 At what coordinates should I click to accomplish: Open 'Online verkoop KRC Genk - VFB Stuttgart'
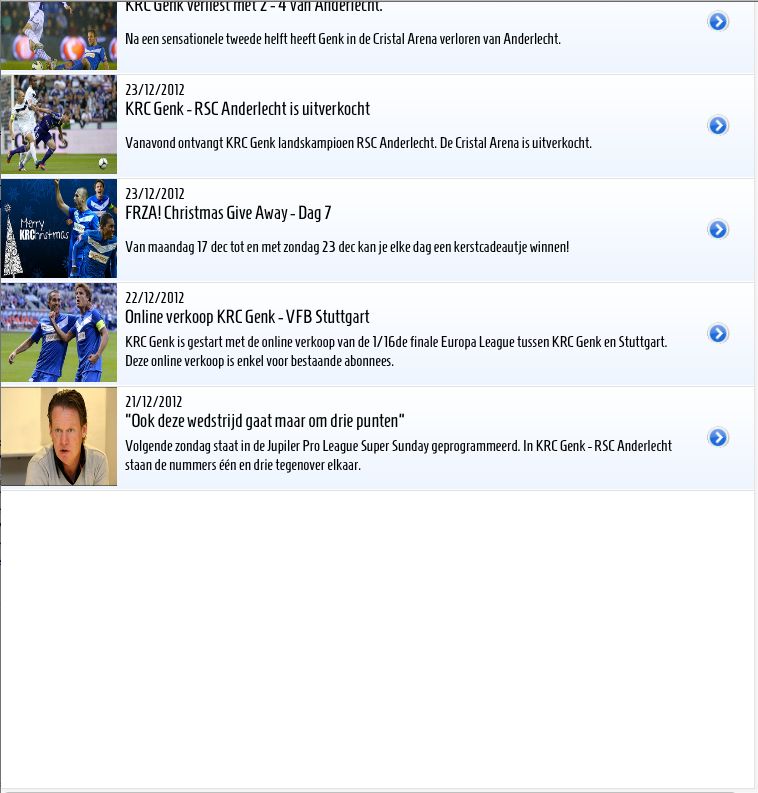247,317
